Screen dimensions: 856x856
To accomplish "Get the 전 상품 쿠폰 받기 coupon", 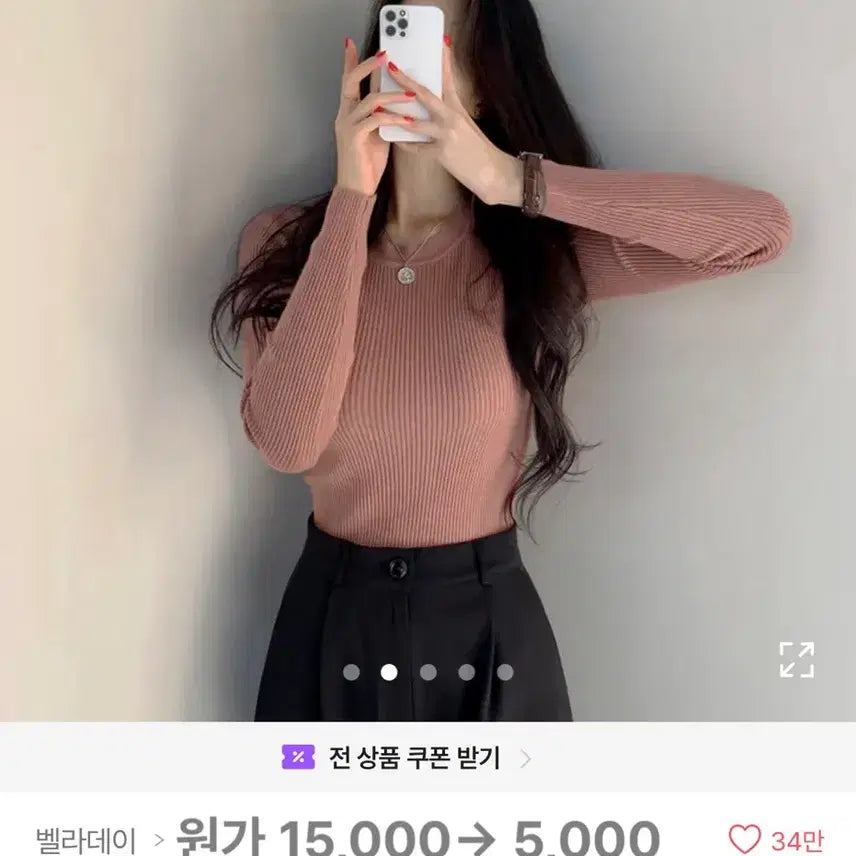I will pyautogui.click(x=408, y=757).
